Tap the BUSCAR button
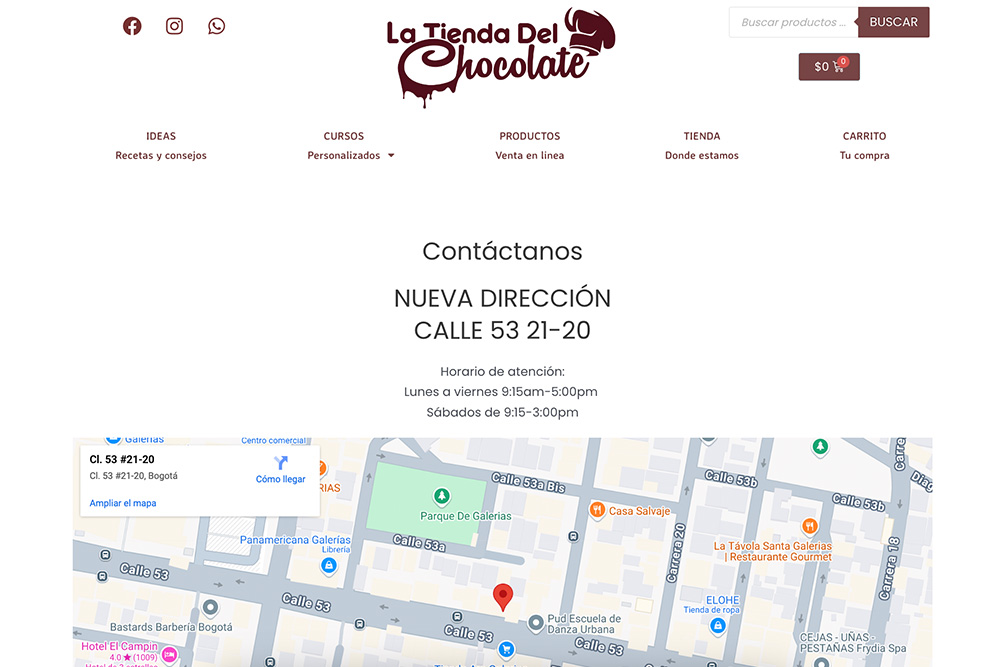1000x667 pixels. click(x=893, y=22)
